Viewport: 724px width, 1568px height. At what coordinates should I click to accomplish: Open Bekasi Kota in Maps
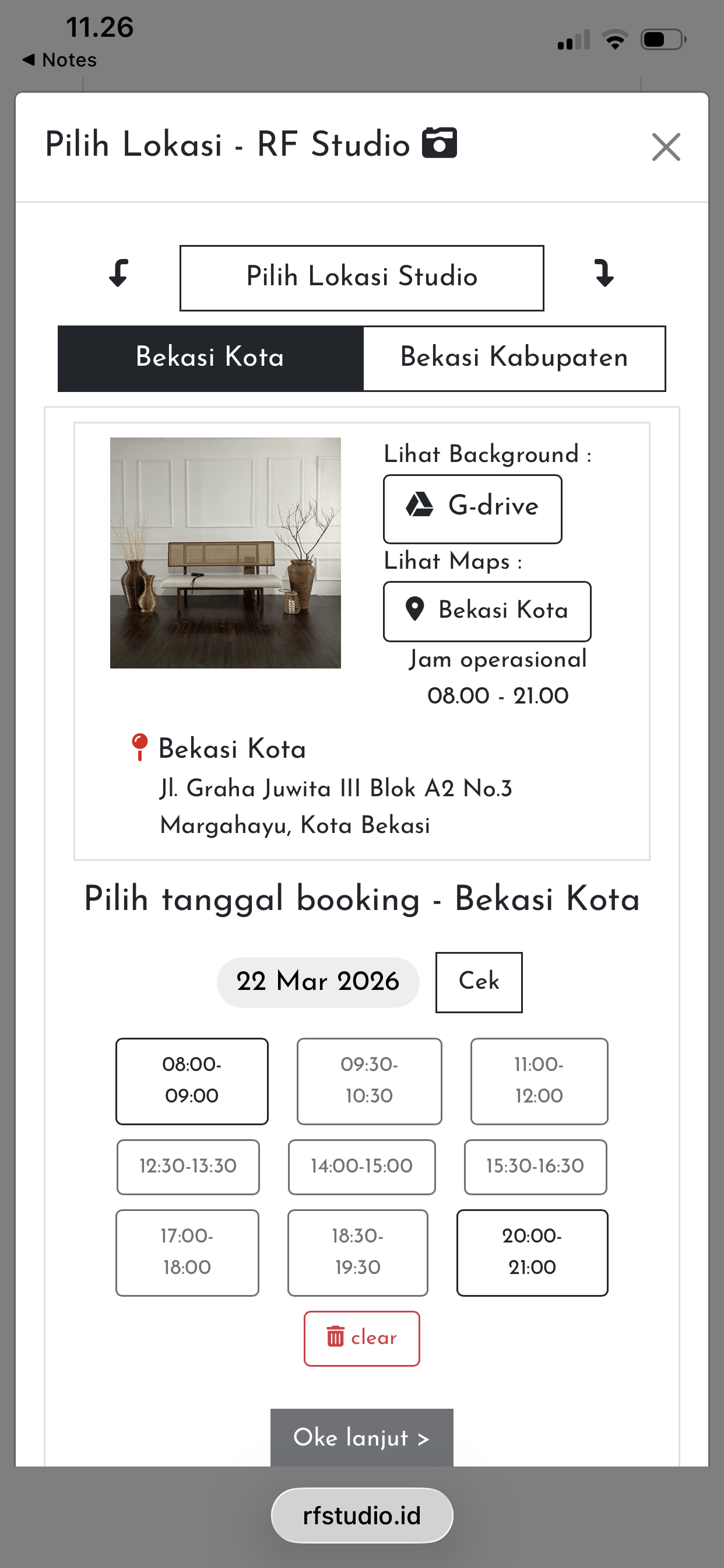(487, 611)
